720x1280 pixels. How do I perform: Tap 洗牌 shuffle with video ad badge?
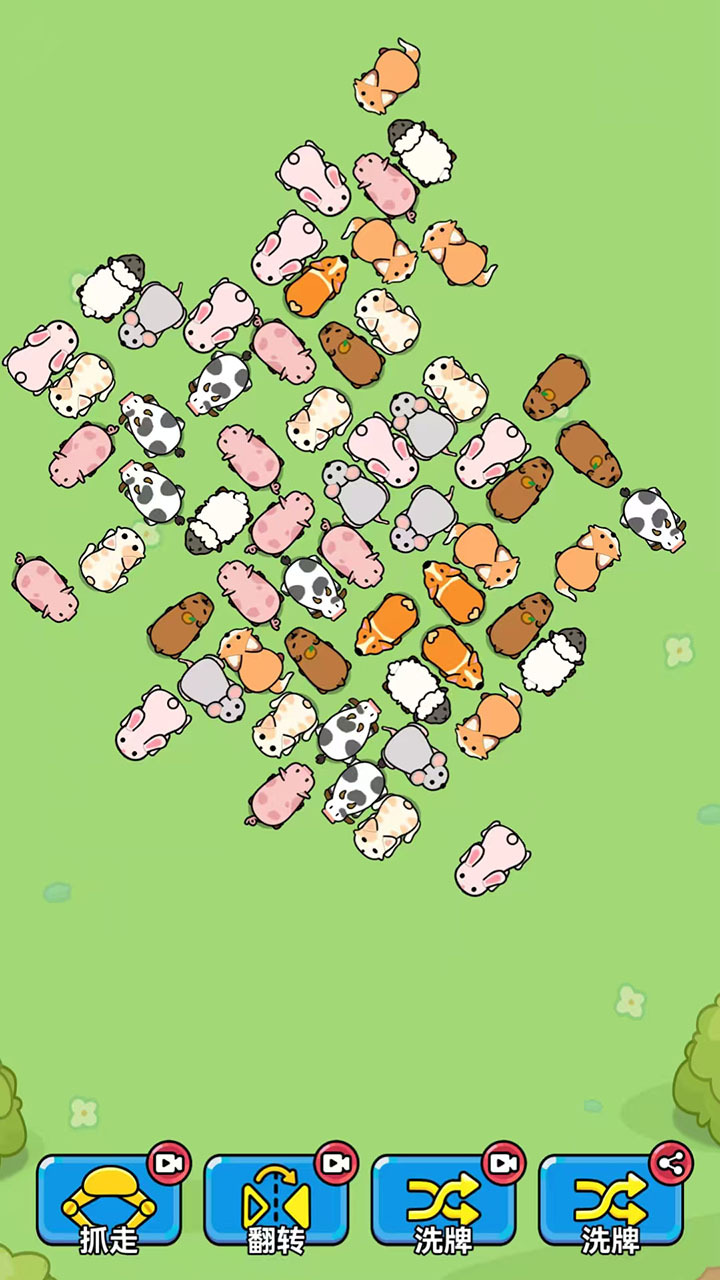pos(443,1203)
